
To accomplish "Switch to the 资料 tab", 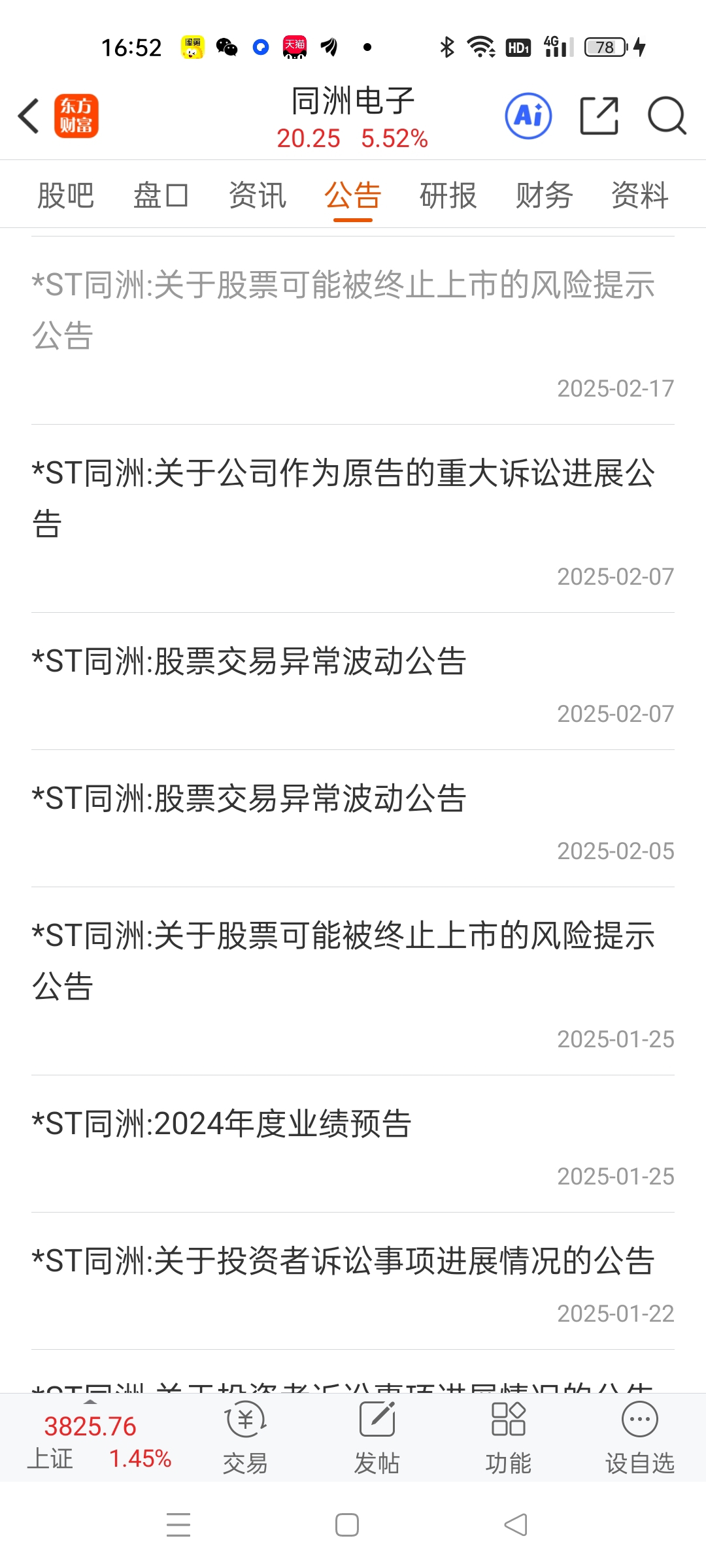I will pyautogui.click(x=640, y=195).
